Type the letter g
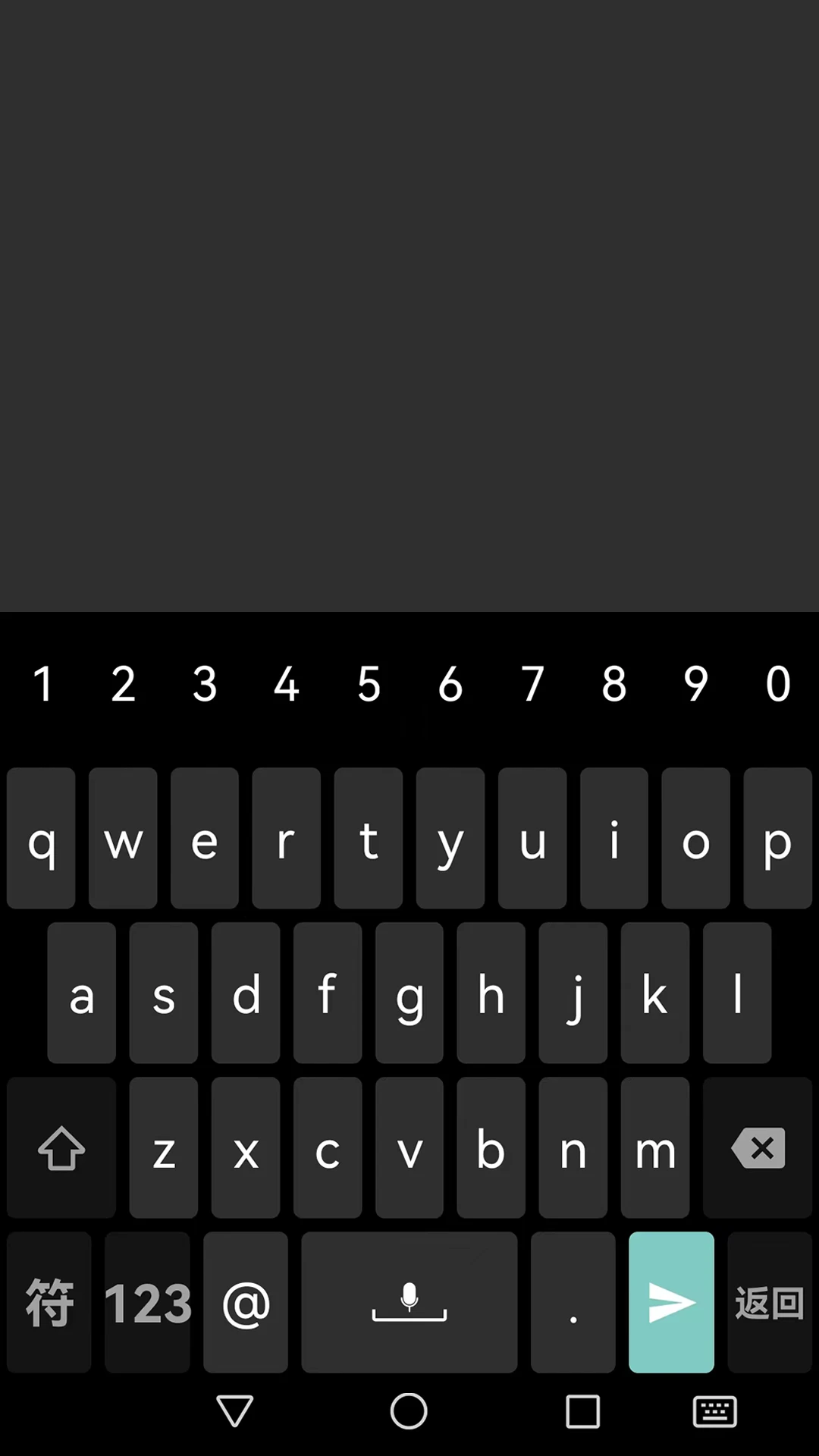This screenshot has height=1456, width=819. coord(409,993)
